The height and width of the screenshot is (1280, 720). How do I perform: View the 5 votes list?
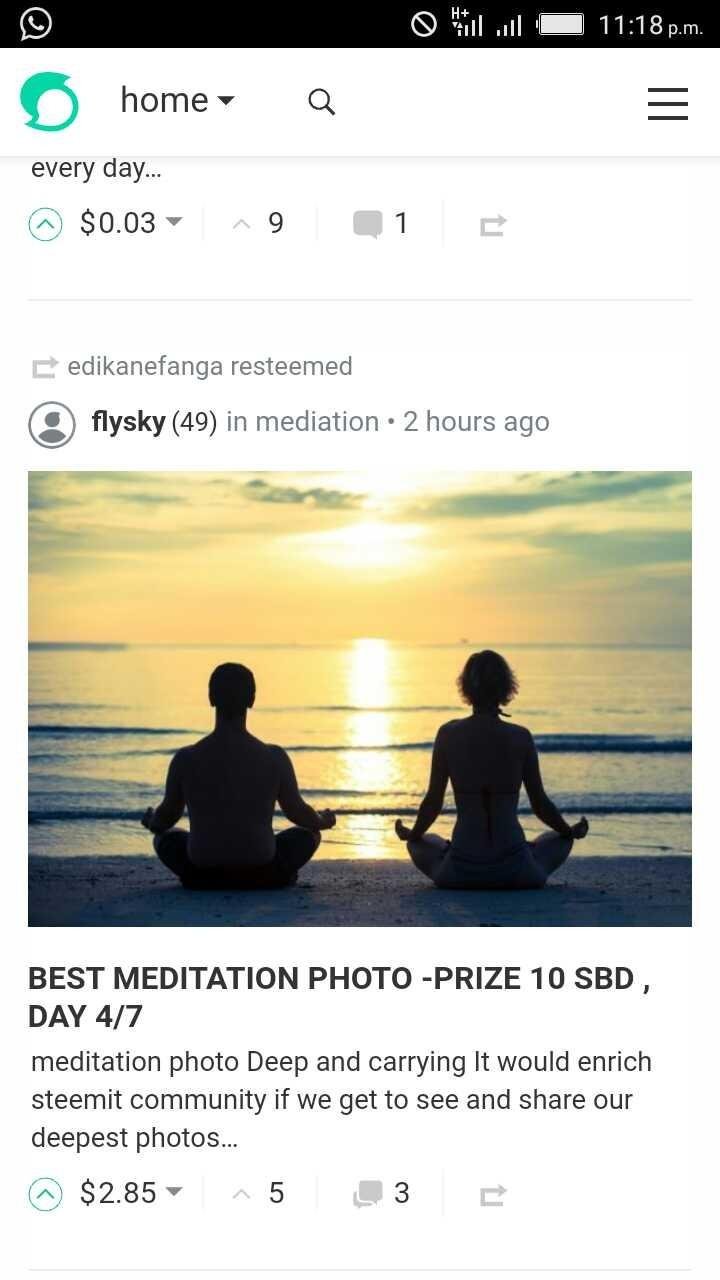click(x=258, y=1193)
